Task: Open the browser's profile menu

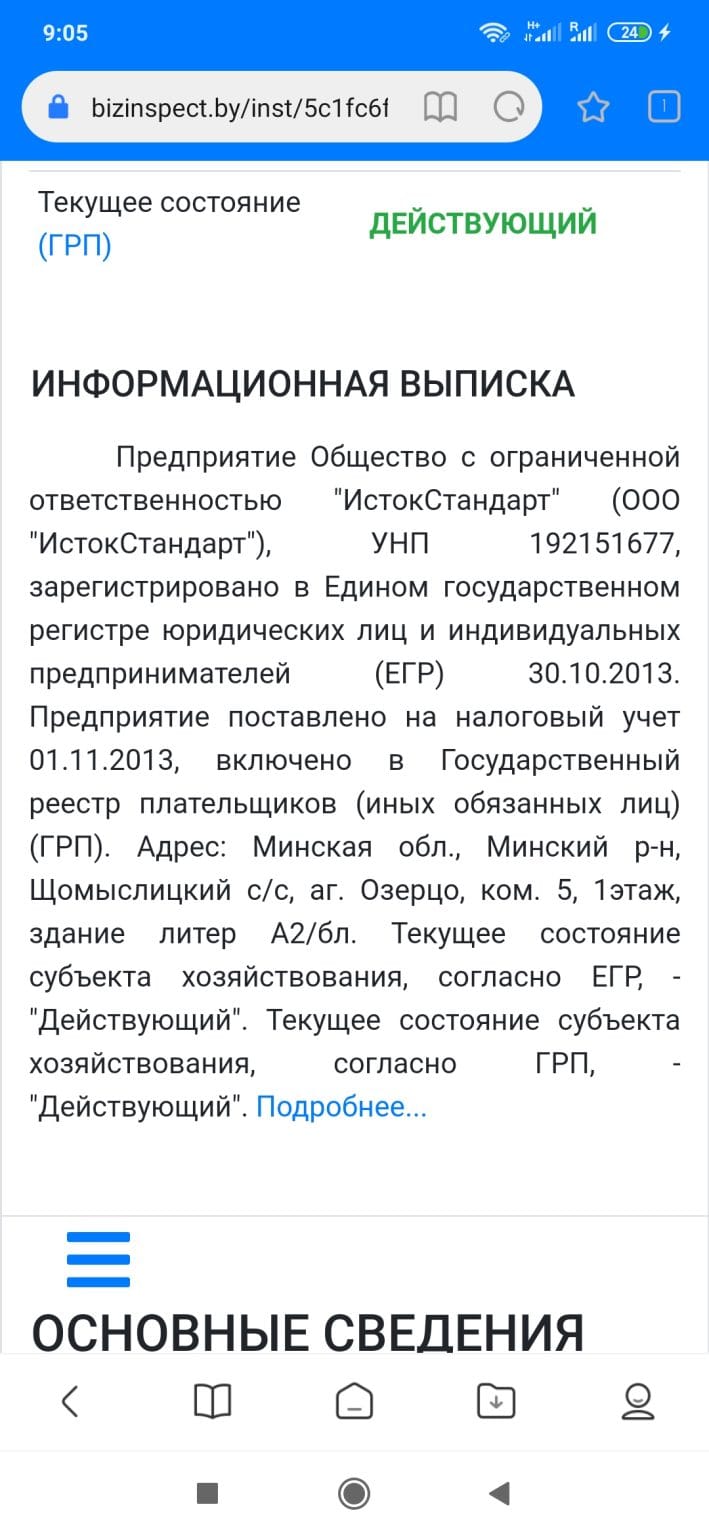Action: (638, 1401)
